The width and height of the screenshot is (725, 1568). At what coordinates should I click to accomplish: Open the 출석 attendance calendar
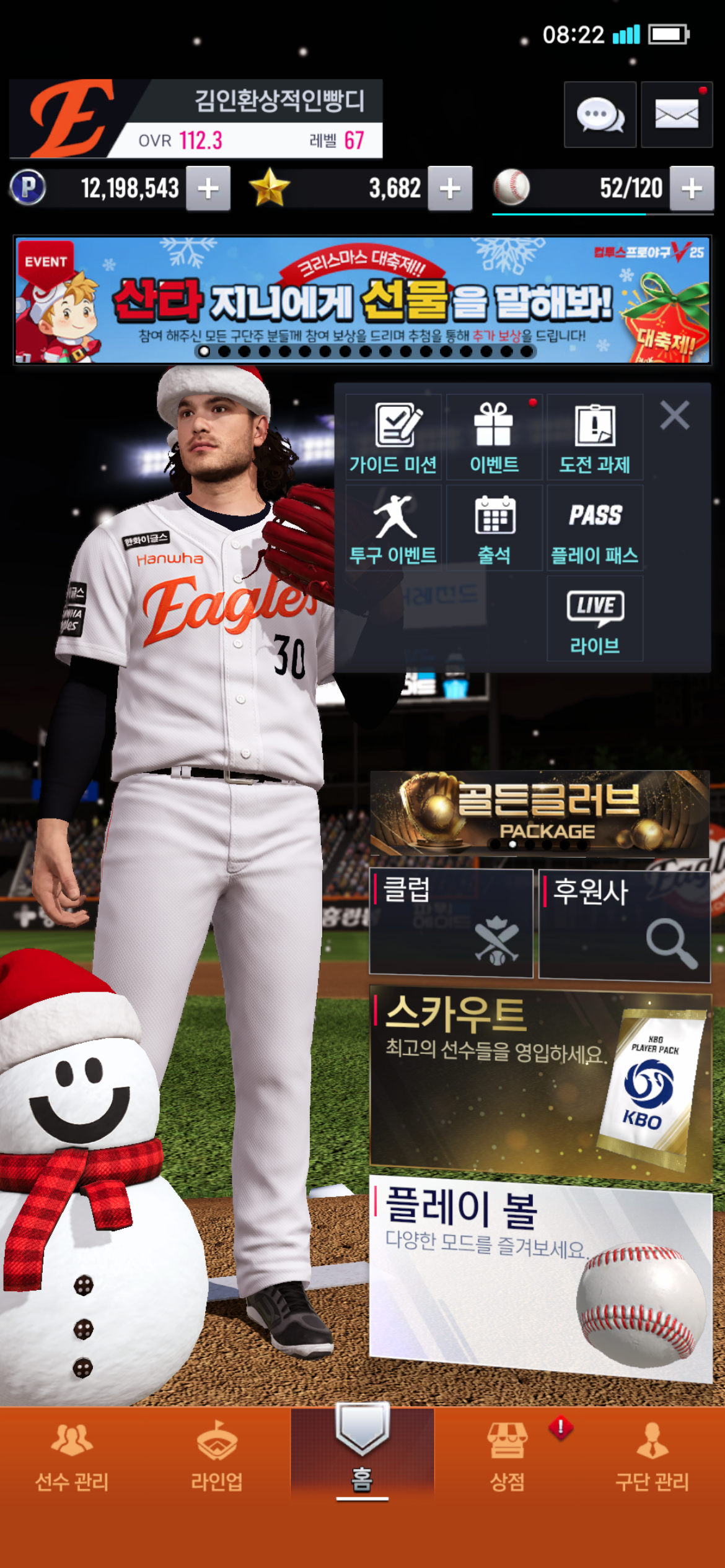click(494, 528)
